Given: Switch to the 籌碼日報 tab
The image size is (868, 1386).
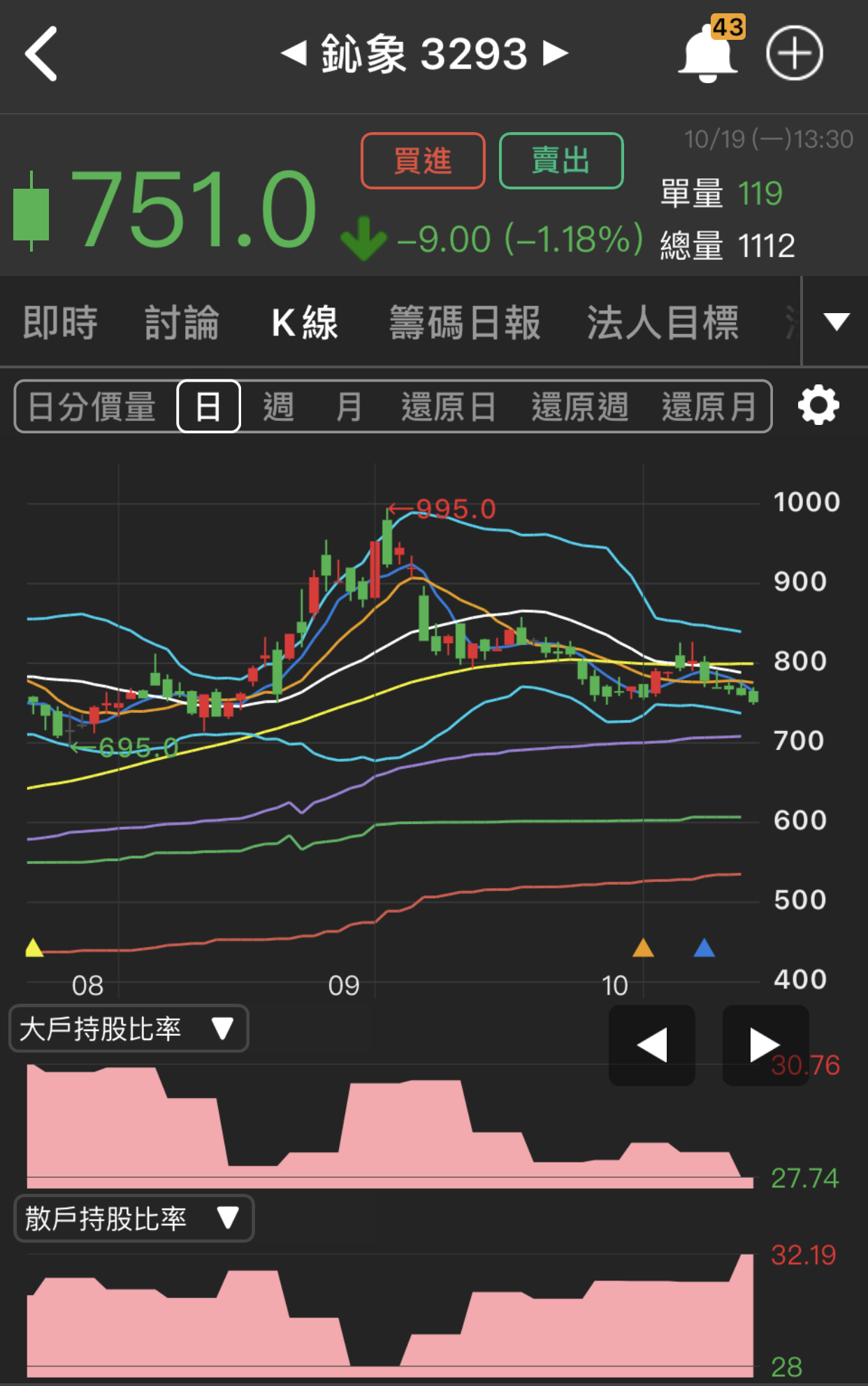Looking at the screenshot, I should point(465,323).
